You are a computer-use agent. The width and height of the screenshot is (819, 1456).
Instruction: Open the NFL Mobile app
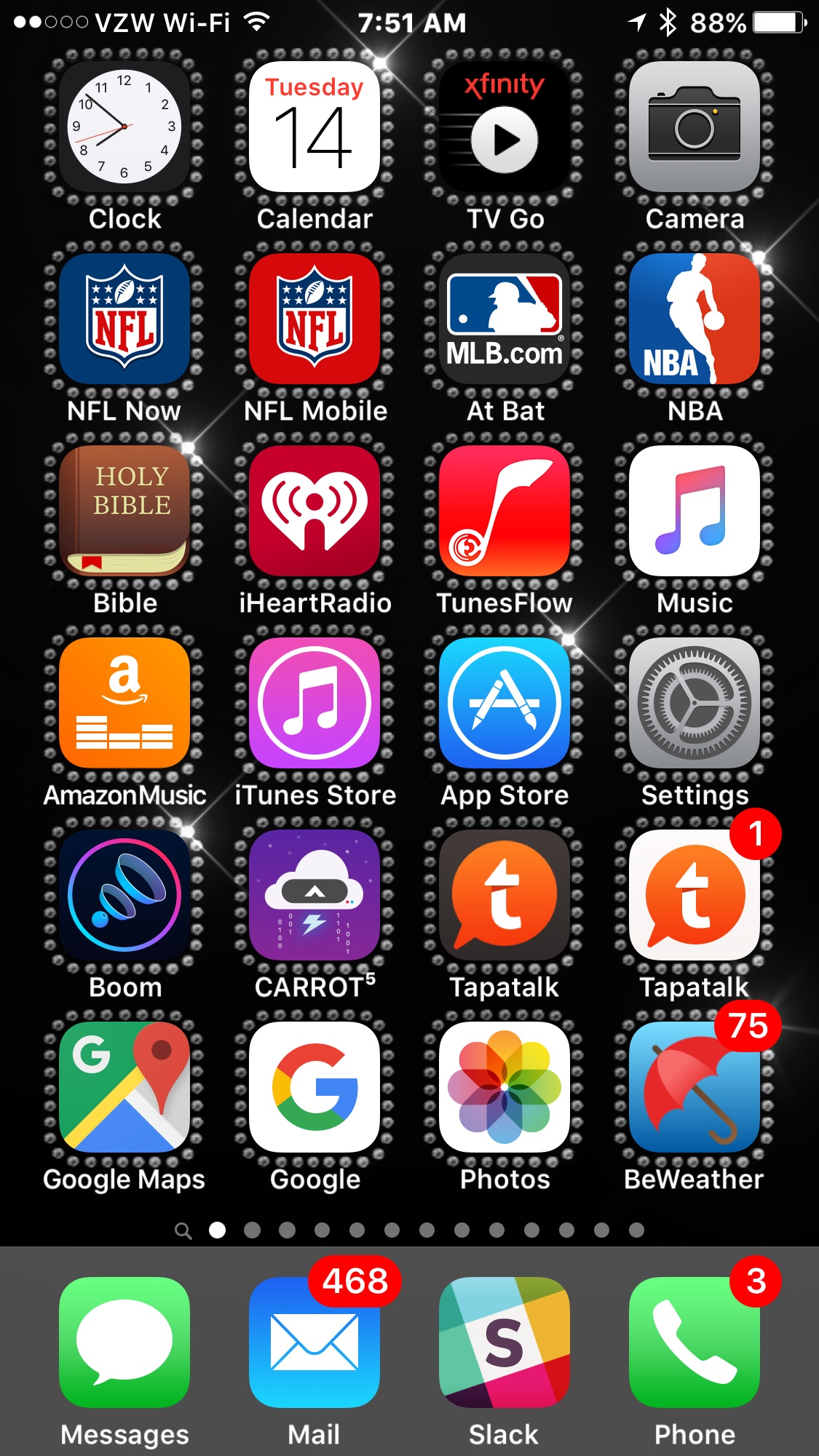(314, 319)
